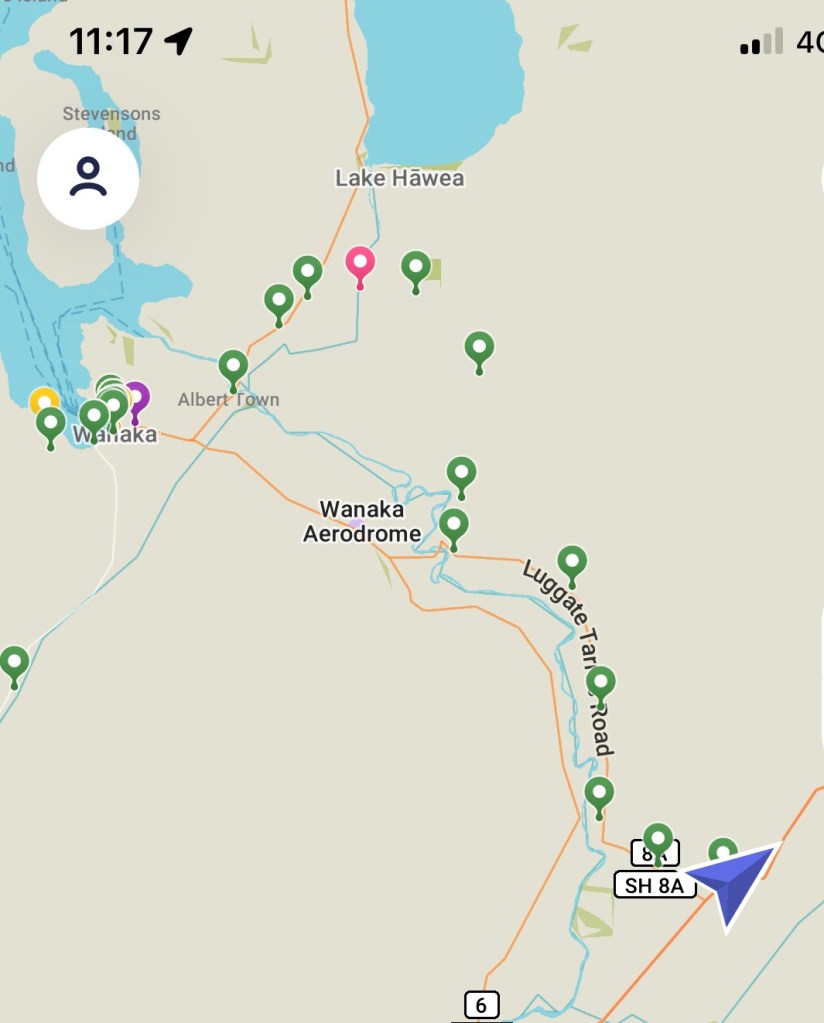Select the yellow pin west of Wanaka
This screenshot has height=1023, width=824.
point(43,401)
